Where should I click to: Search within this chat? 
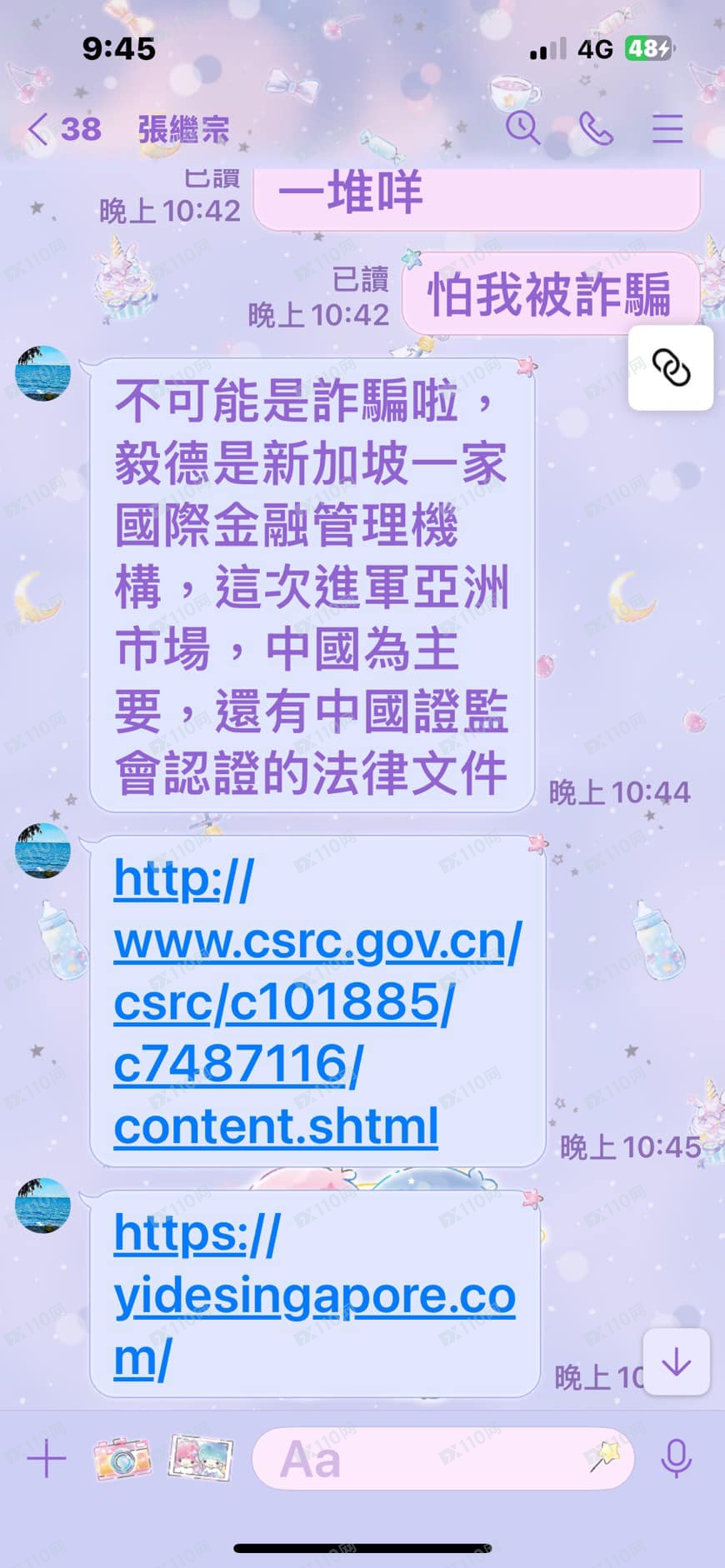522,128
